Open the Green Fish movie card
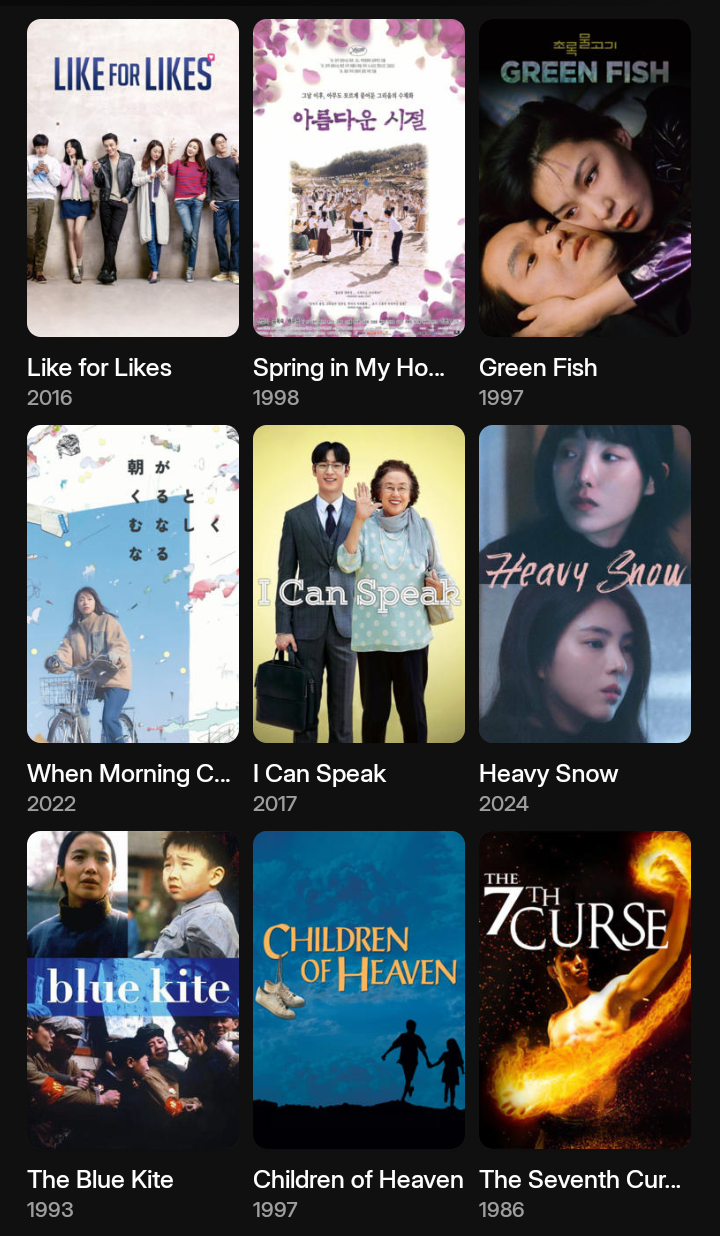Image resolution: width=720 pixels, height=1236 pixels. [x=585, y=178]
